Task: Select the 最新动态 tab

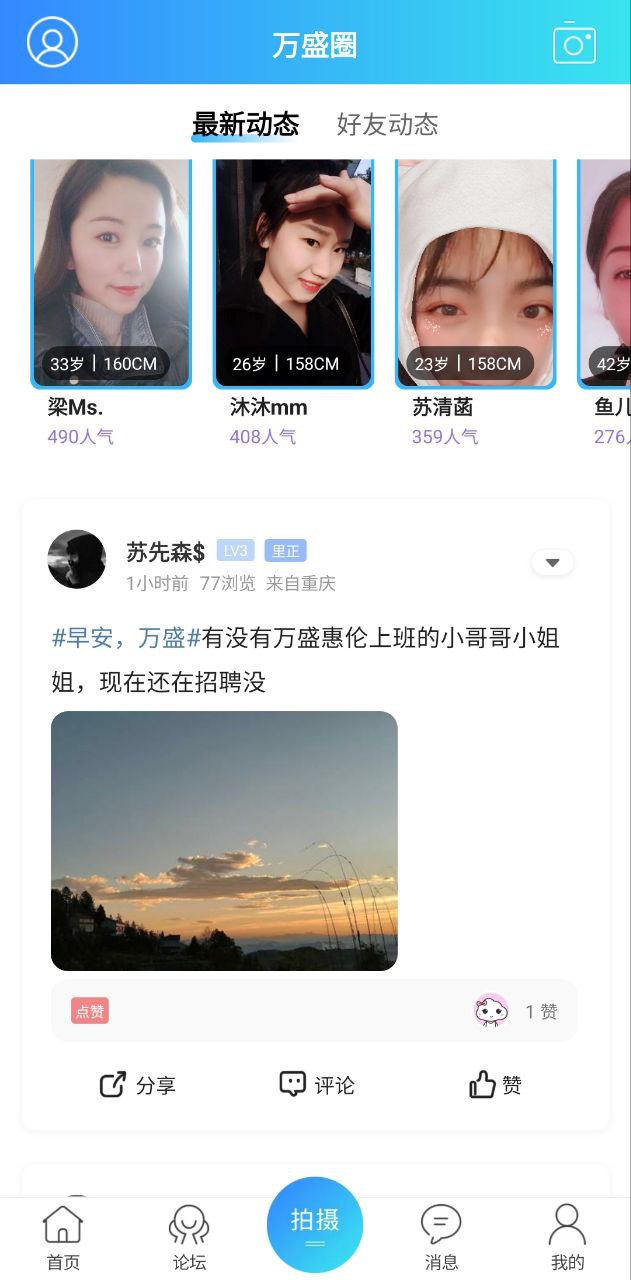Action: [x=245, y=124]
